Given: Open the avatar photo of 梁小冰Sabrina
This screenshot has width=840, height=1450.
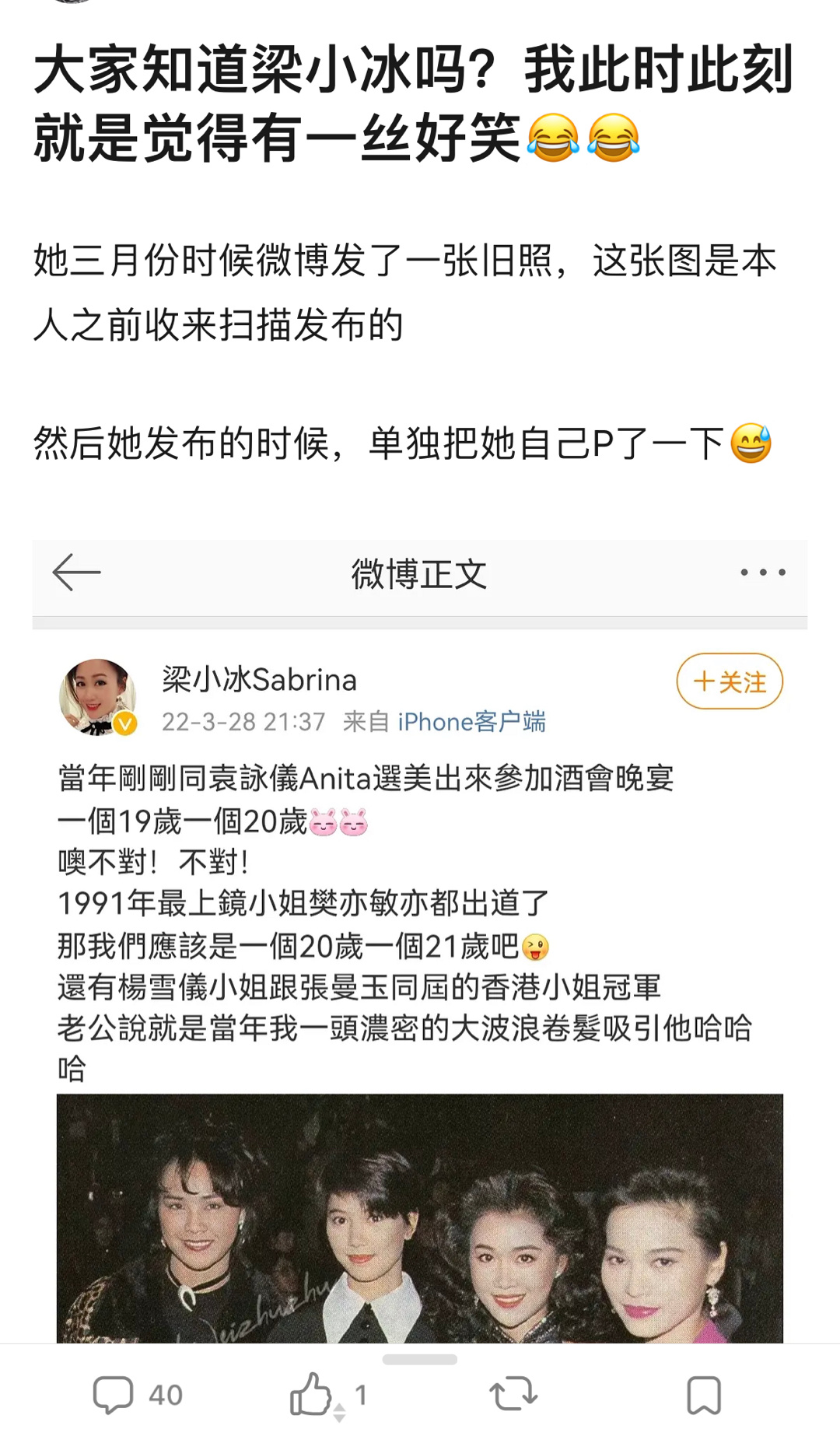Looking at the screenshot, I should [95, 696].
